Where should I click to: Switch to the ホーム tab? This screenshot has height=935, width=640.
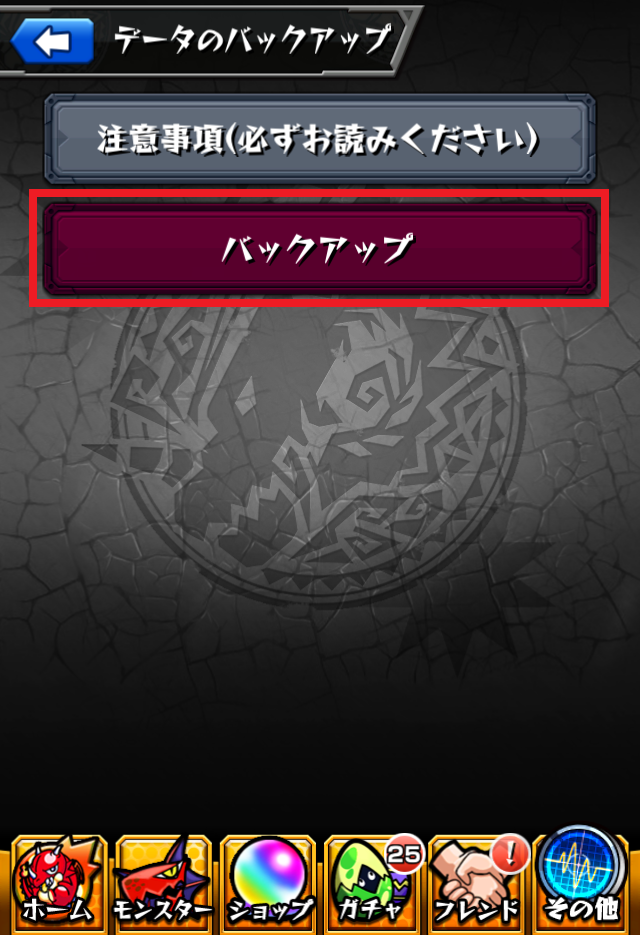57,883
